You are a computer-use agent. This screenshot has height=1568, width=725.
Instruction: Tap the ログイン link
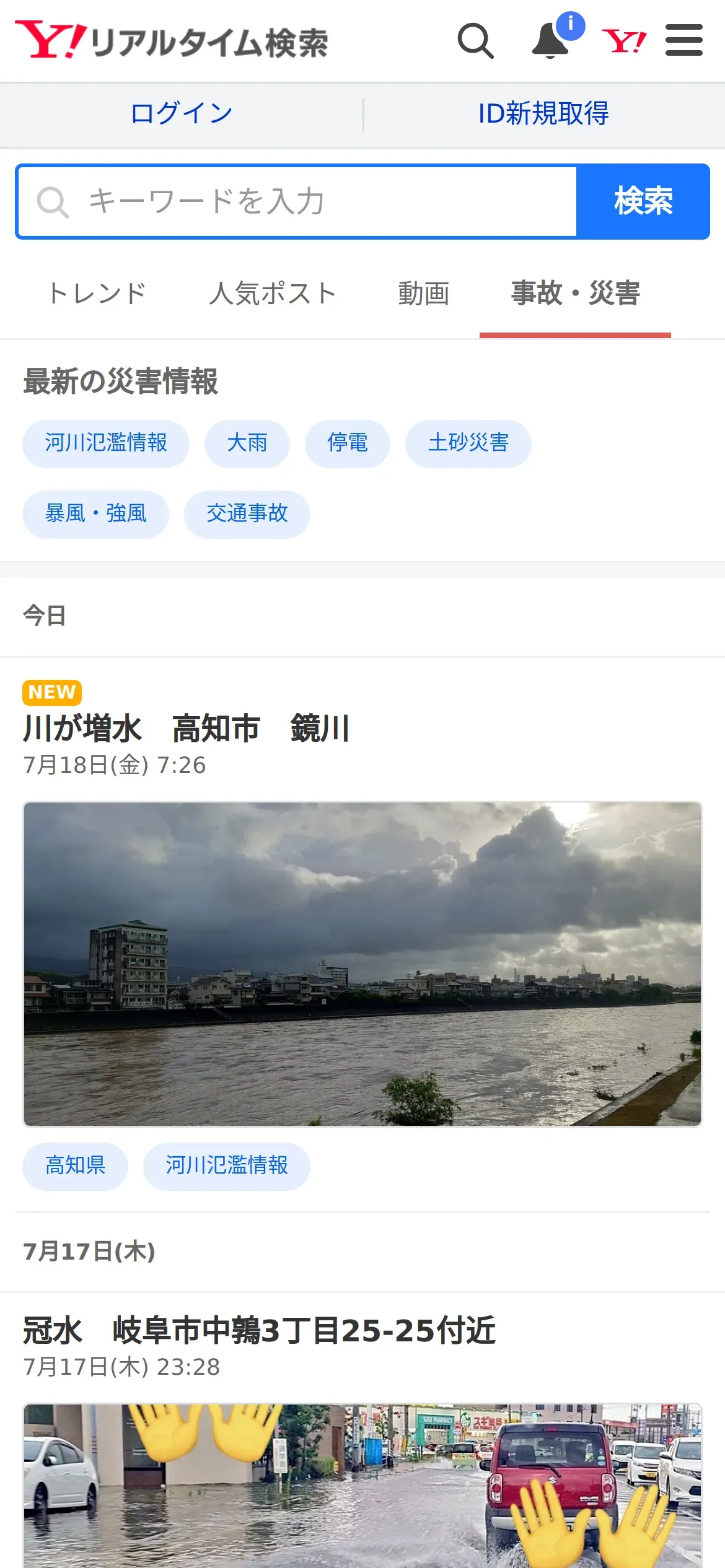coord(182,114)
